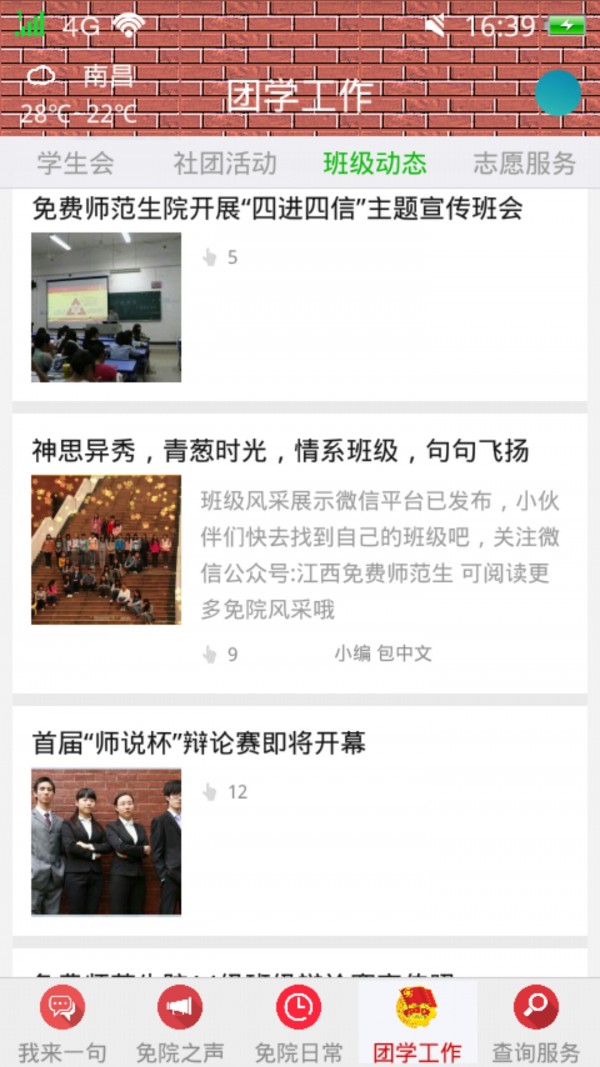The height and width of the screenshot is (1067, 600).
Task: Go to 我来一句 in bottom navigation
Action: pyautogui.click(x=62, y=1024)
